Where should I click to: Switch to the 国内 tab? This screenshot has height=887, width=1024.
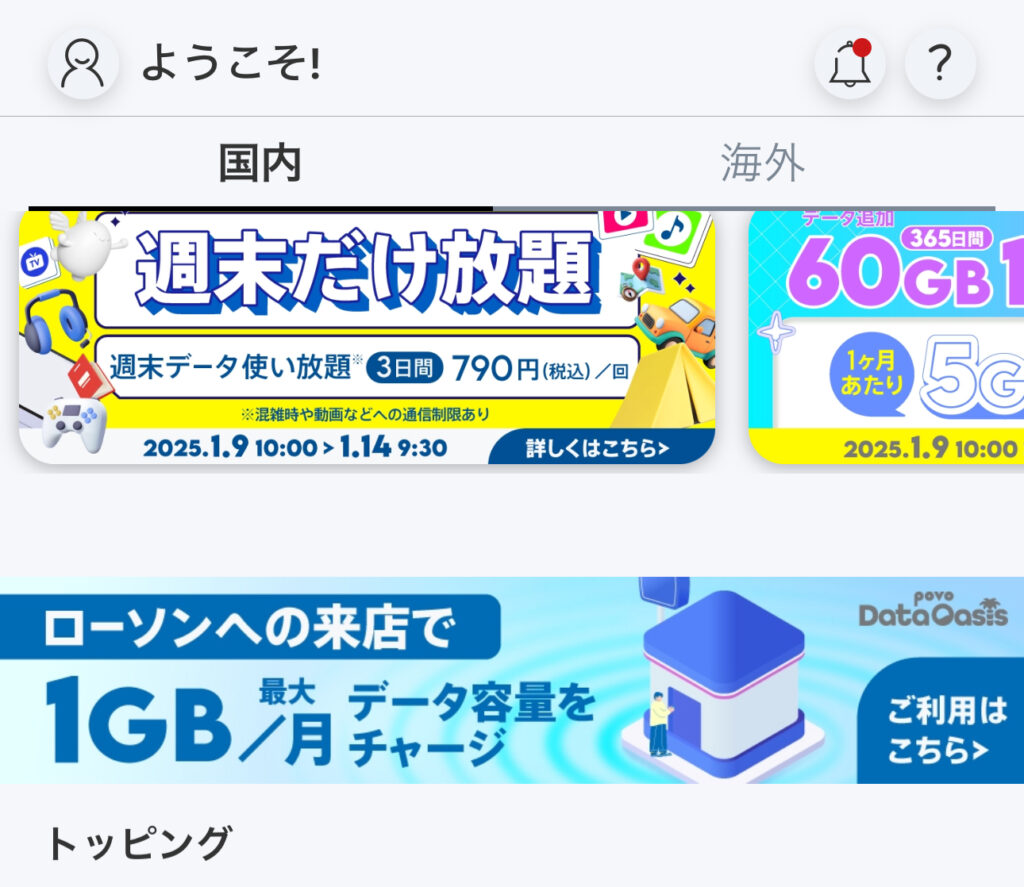(x=260, y=164)
